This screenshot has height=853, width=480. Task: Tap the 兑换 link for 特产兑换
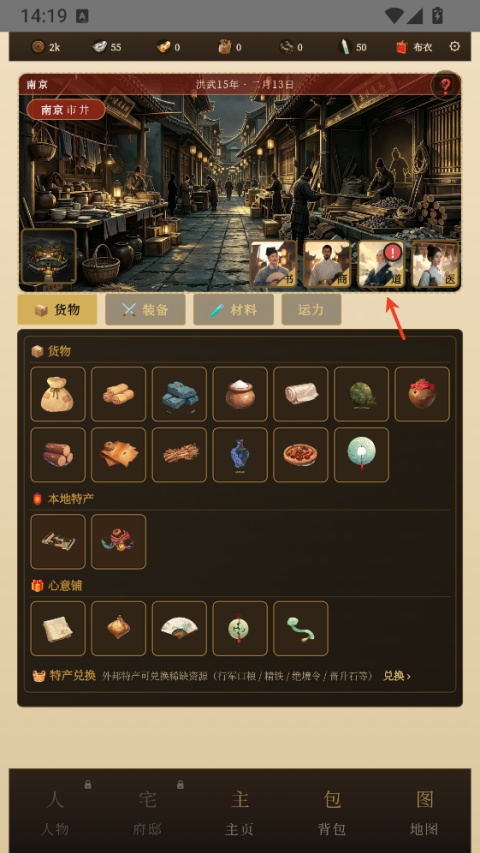click(x=397, y=676)
